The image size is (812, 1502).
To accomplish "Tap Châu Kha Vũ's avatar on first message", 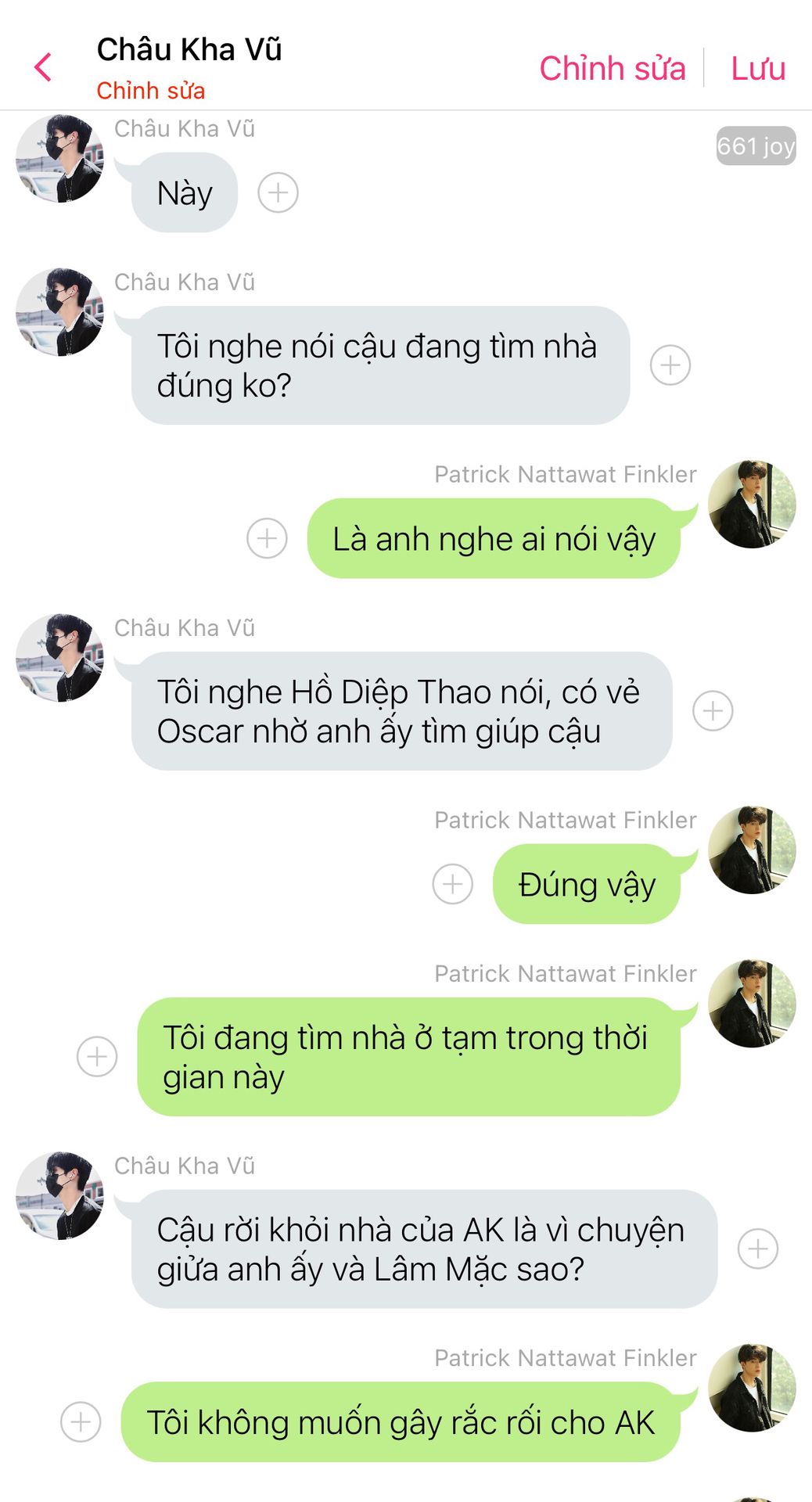I will pyautogui.click(x=59, y=159).
